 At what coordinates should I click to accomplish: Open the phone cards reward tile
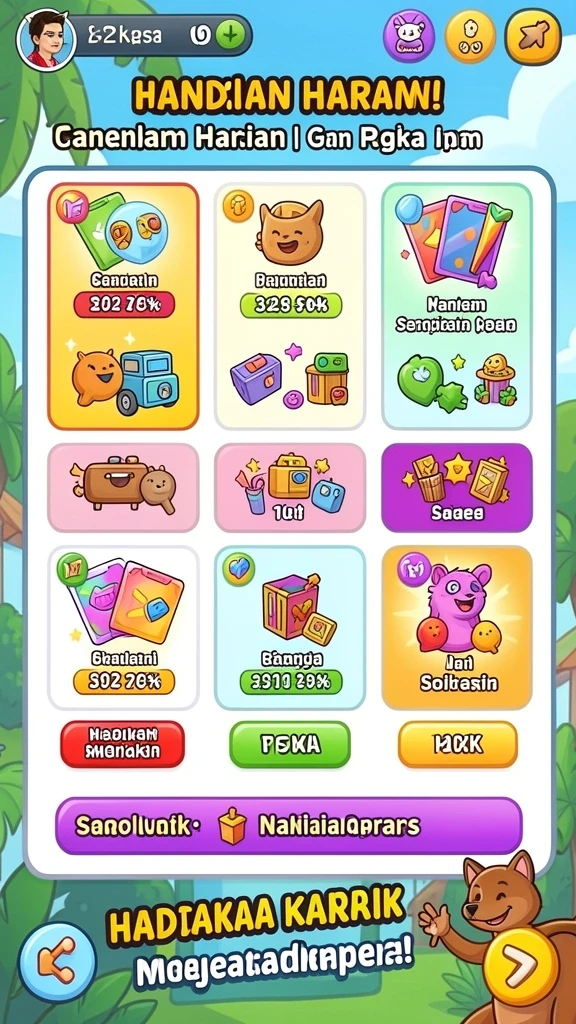[x=457, y=306]
